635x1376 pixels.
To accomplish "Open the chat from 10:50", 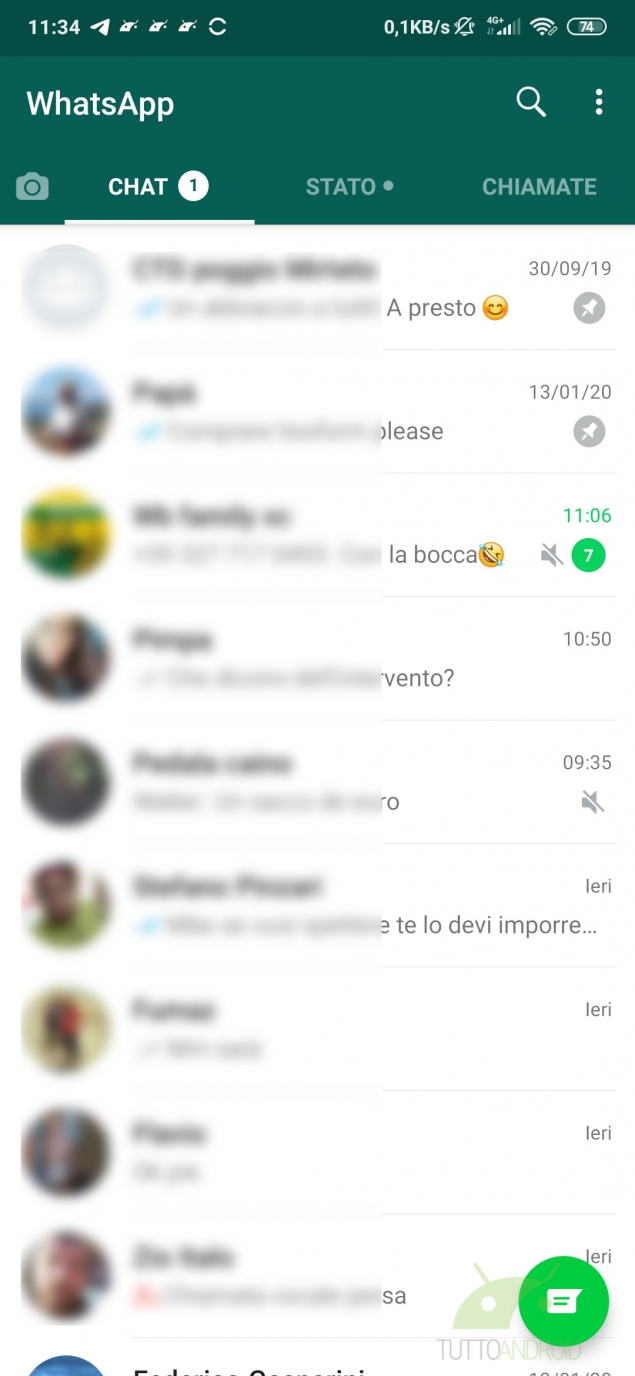I will click(x=317, y=659).
